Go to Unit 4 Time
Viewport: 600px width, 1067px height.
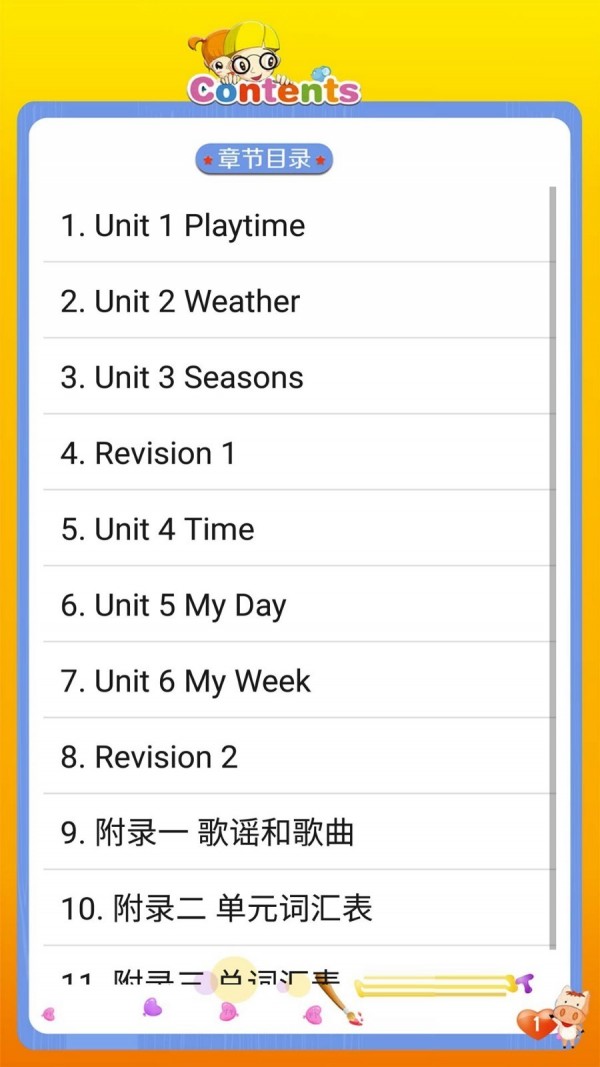158,529
